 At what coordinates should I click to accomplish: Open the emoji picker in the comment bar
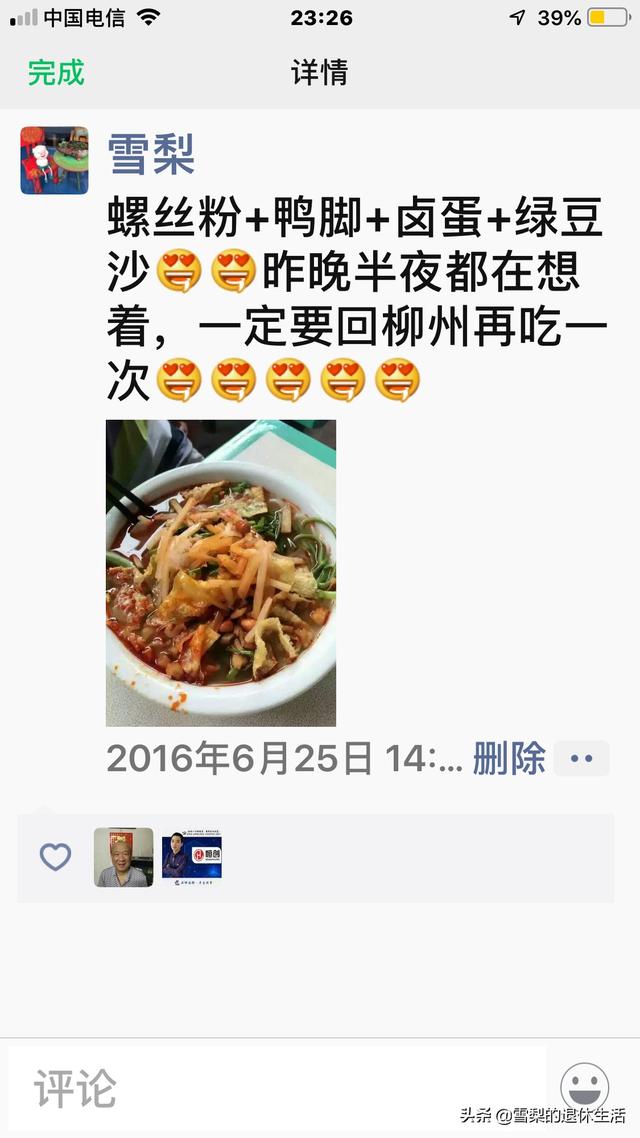(x=585, y=1088)
